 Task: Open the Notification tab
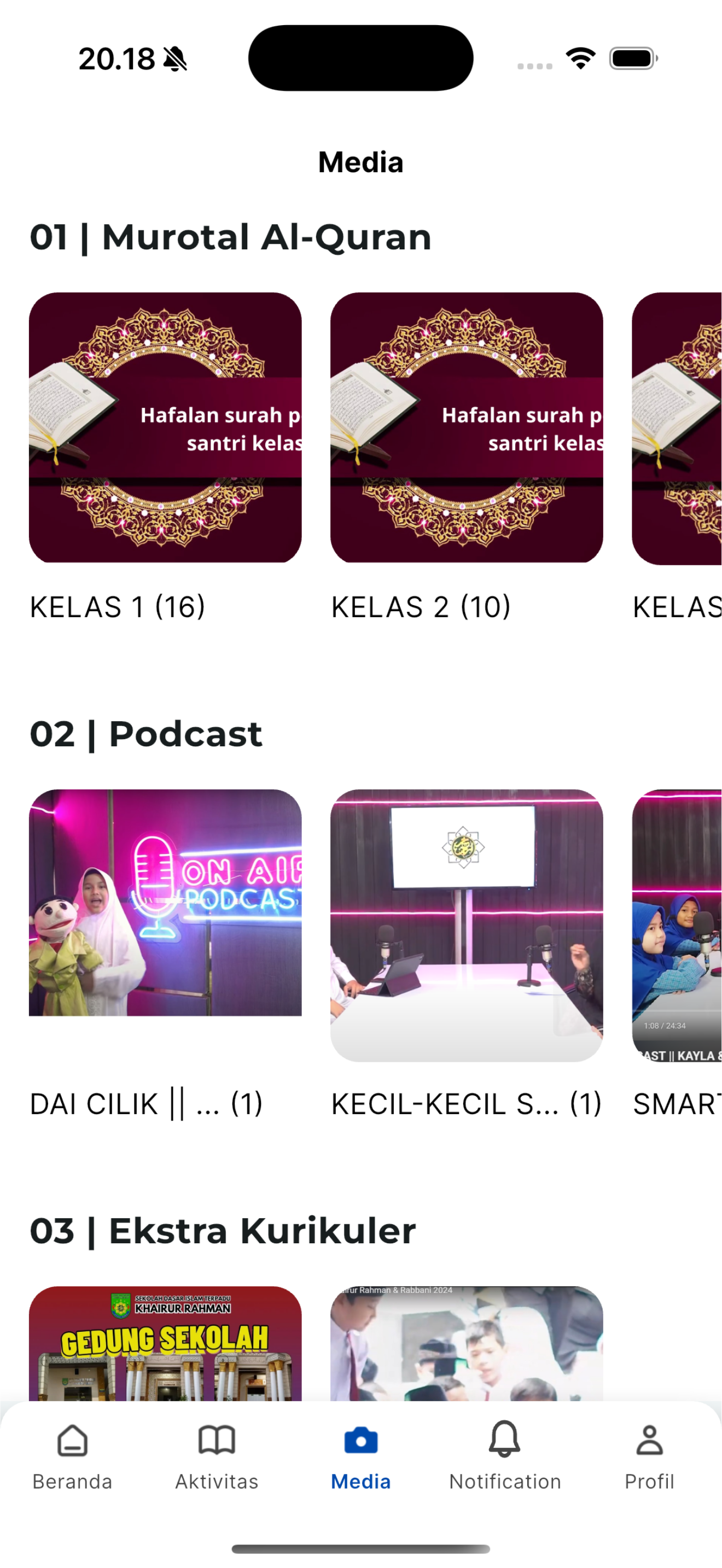click(x=505, y=1456)
